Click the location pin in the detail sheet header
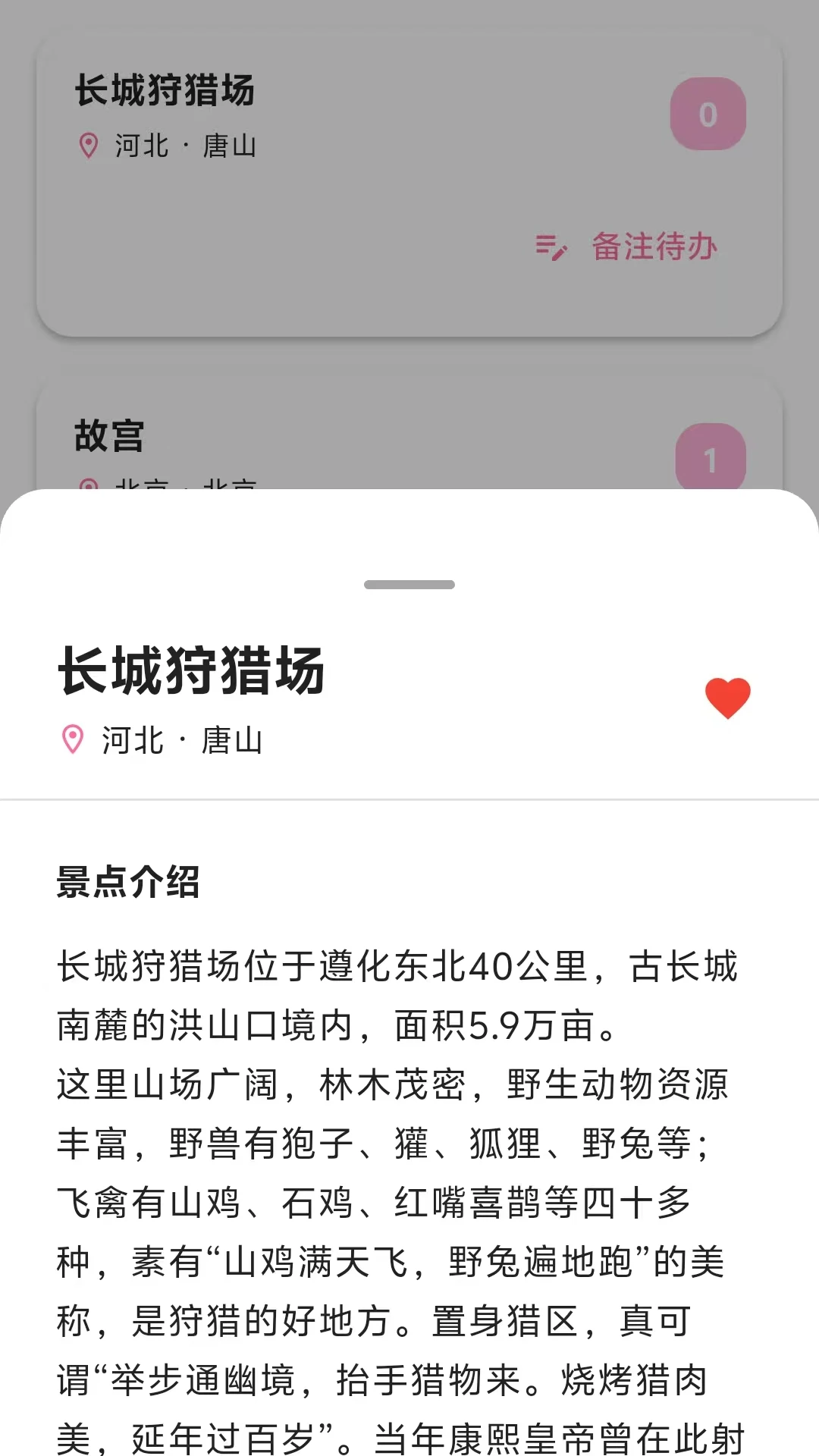The image size is (819, 1456). (72, 740)
